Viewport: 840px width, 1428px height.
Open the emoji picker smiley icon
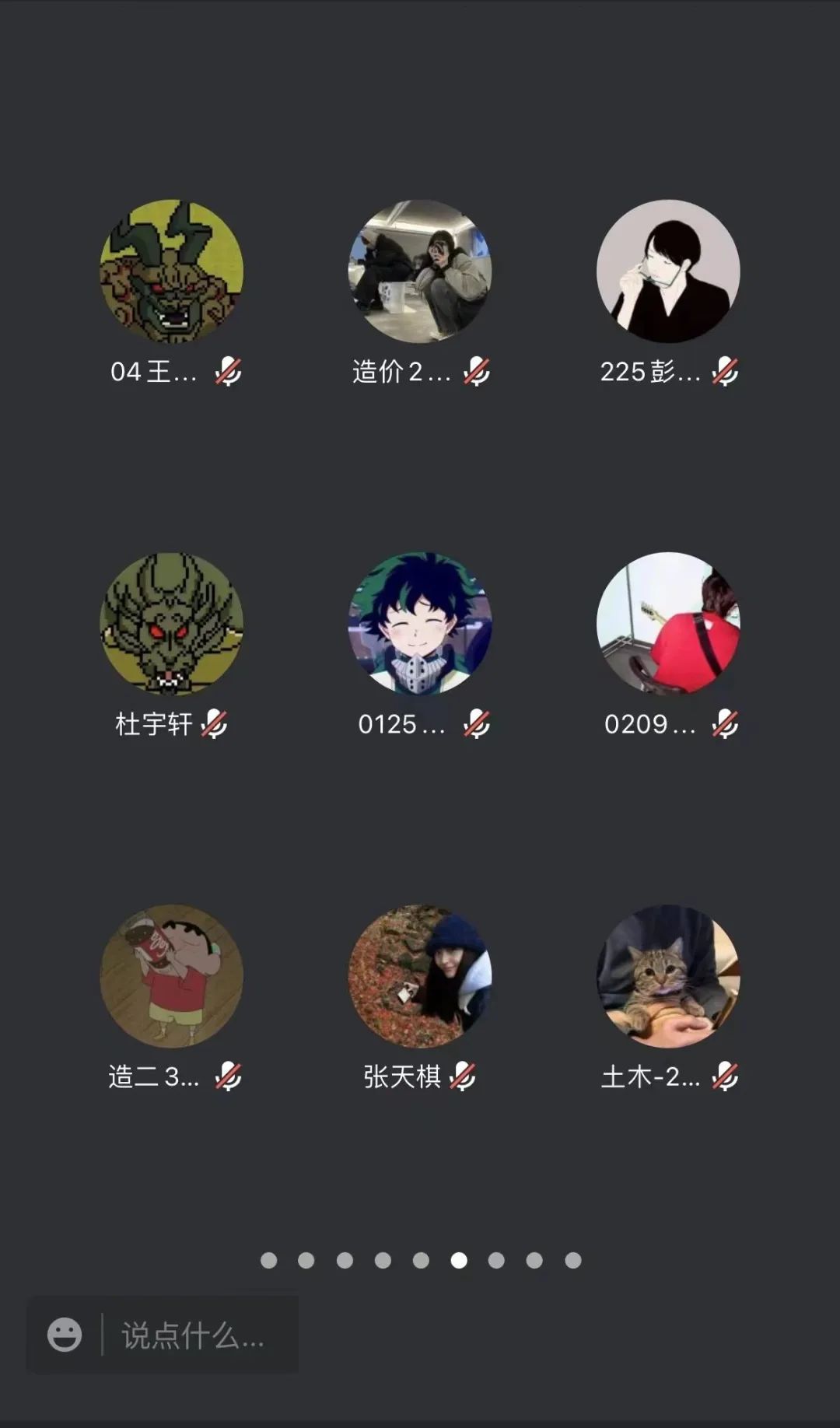(x=65, y=1335)
